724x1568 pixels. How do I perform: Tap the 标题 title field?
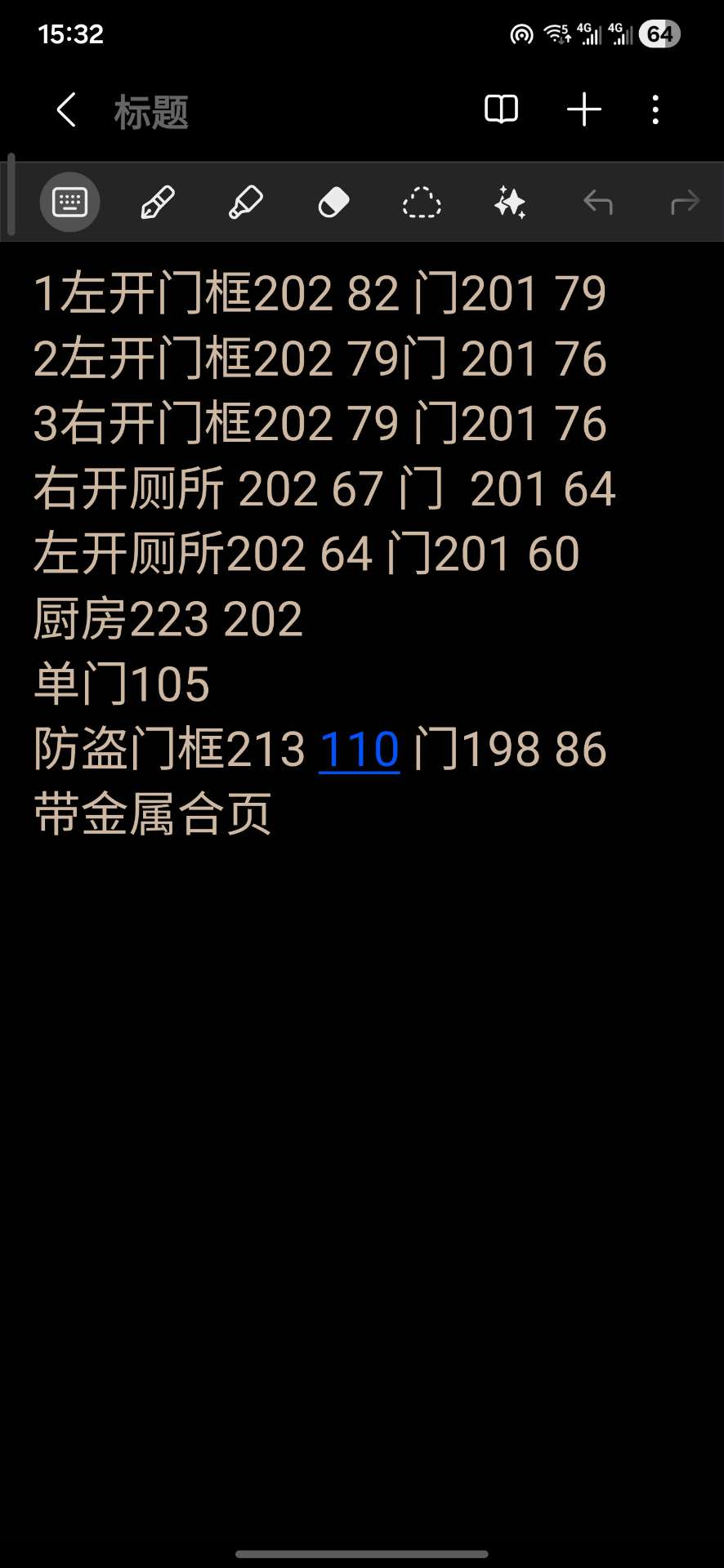click(152, 112)
